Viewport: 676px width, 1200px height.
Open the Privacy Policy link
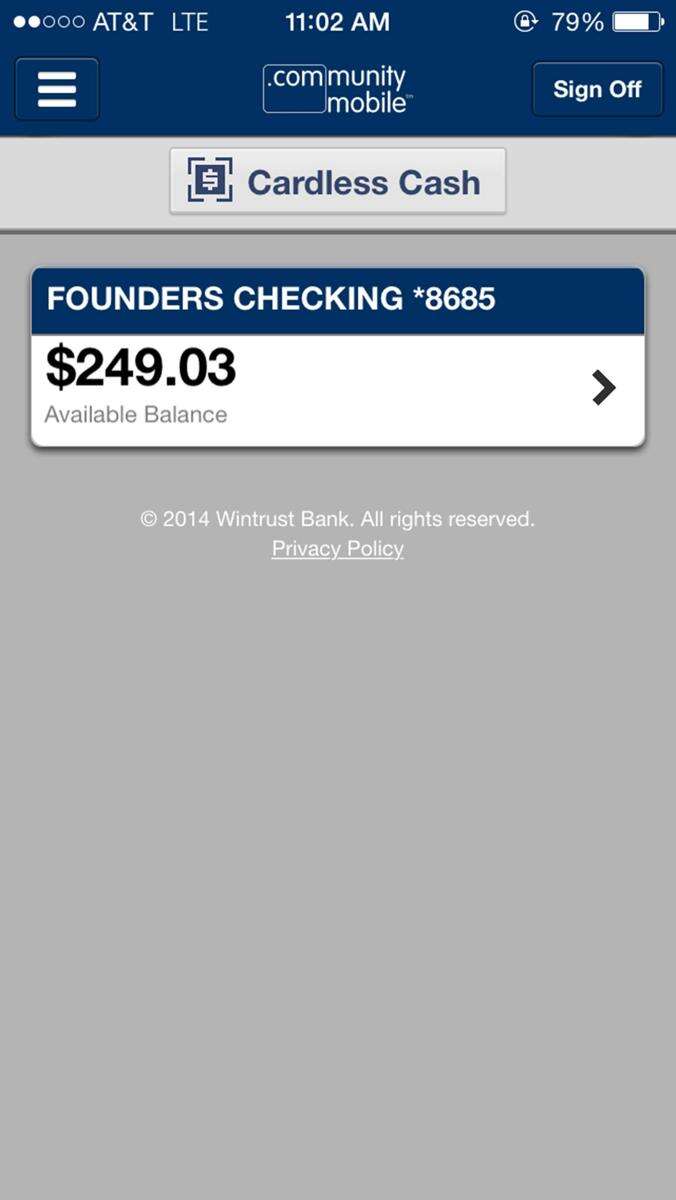(x=338, y=549)
